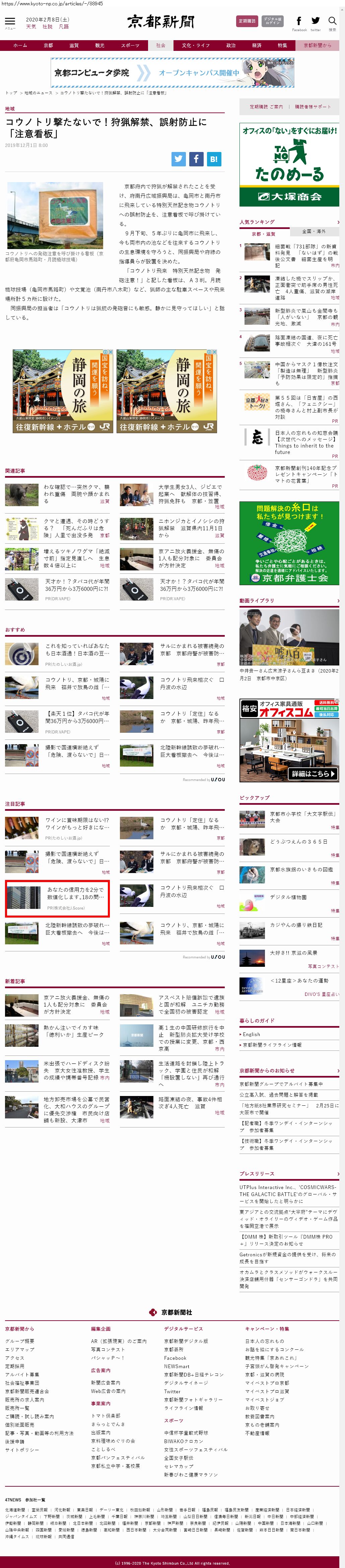Bookmark article with Hatena B! button
Viewport: 345px width, 1568px height.
pos(214,159)
